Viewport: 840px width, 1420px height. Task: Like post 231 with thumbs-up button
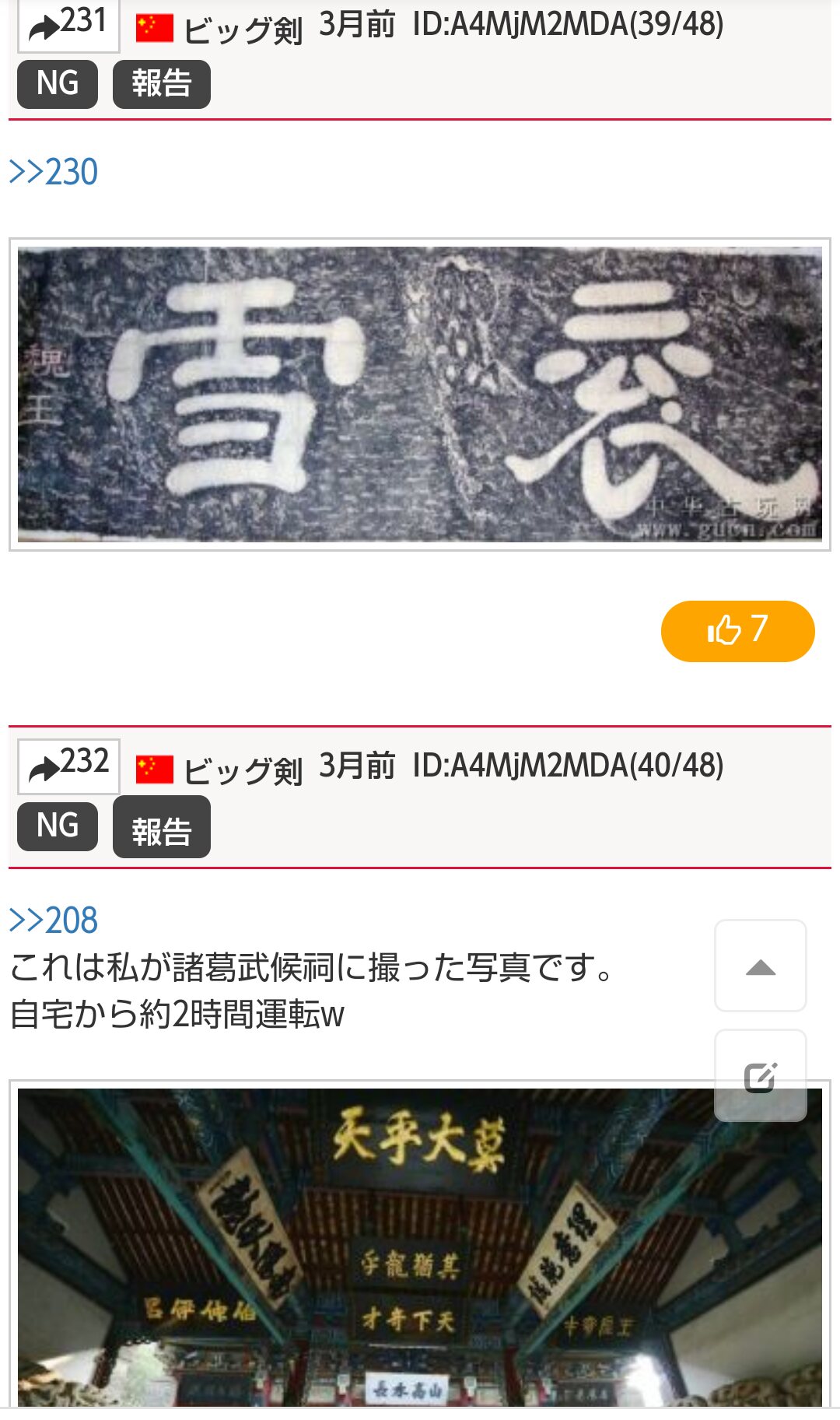click(x=737, y=631)
